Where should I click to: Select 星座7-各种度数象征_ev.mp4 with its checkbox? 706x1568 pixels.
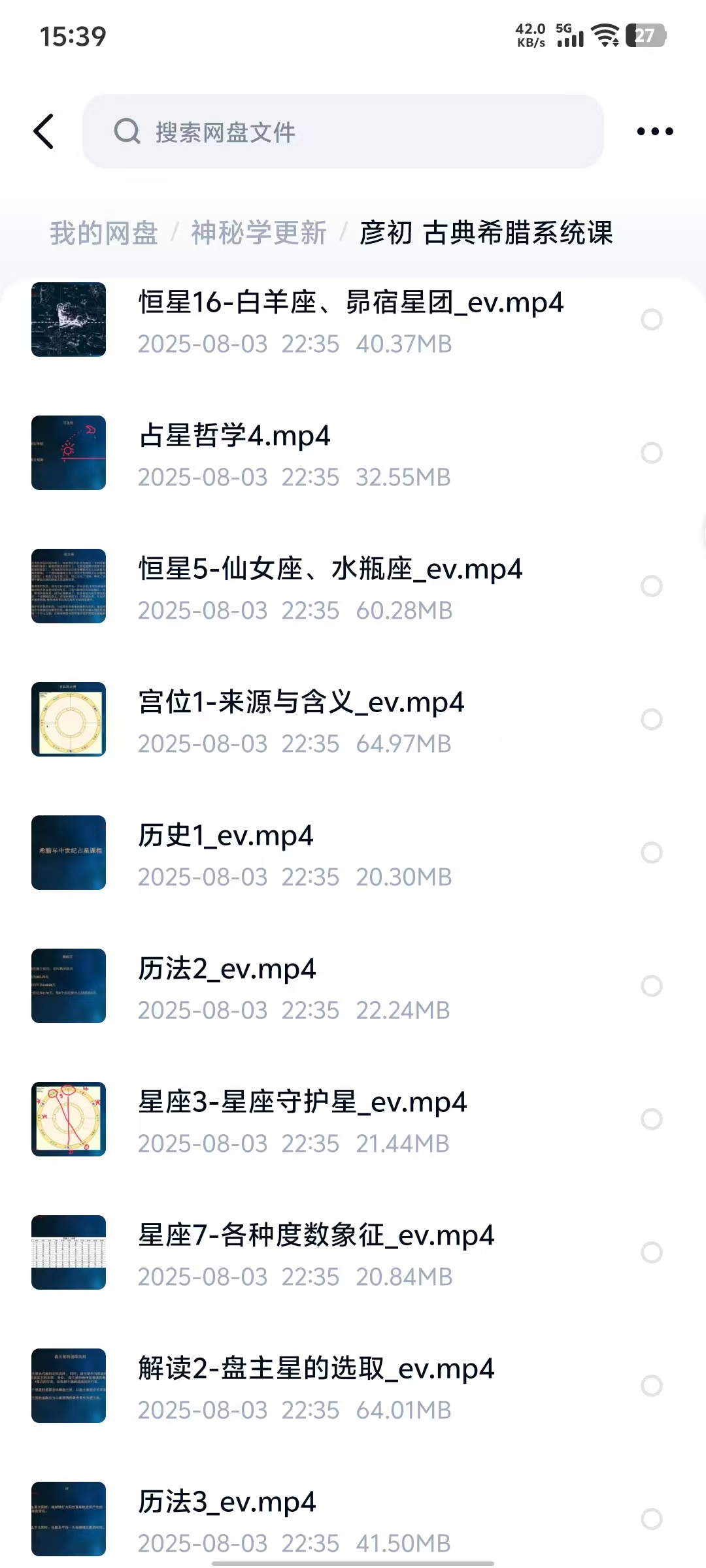651,1252
